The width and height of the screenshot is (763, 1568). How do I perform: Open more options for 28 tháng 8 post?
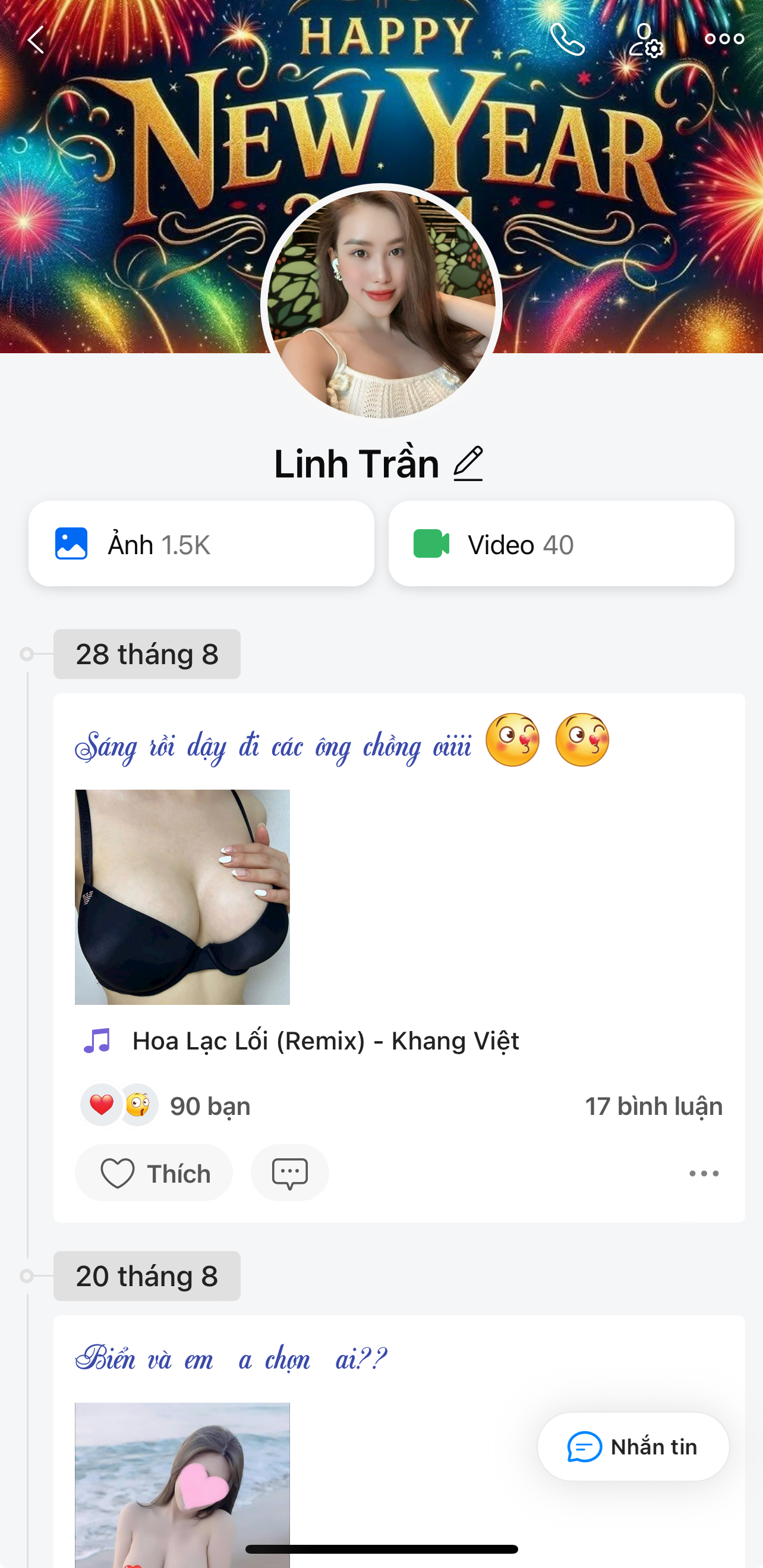pyautogui.click(x=704, y=1173)
